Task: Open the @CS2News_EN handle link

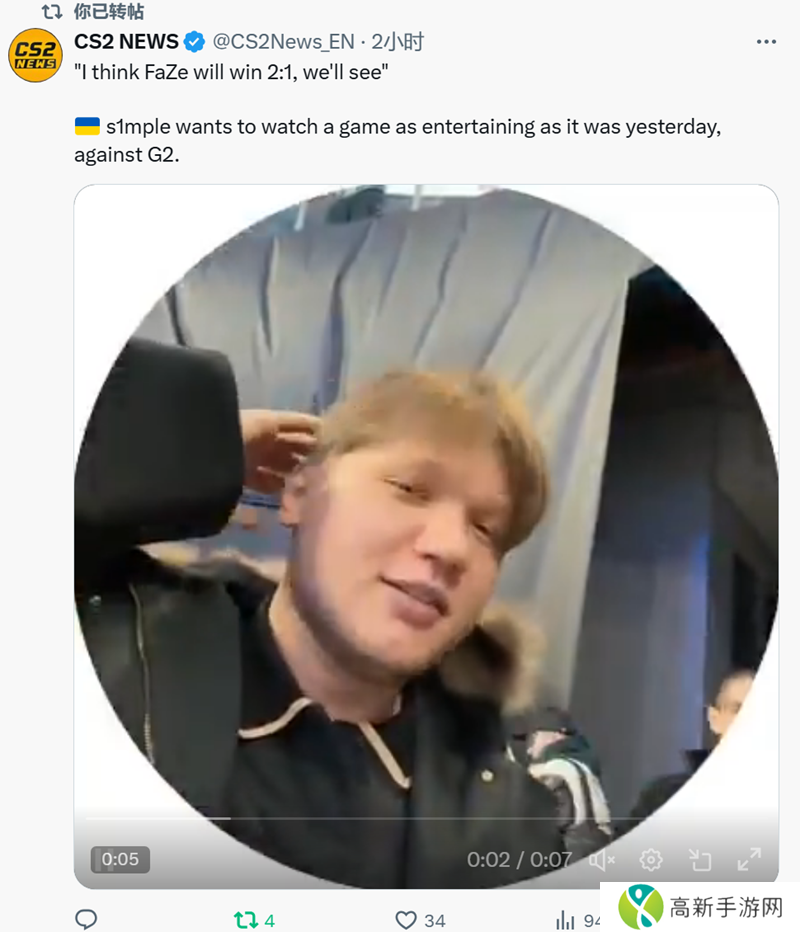Action: tap(286, 42)
